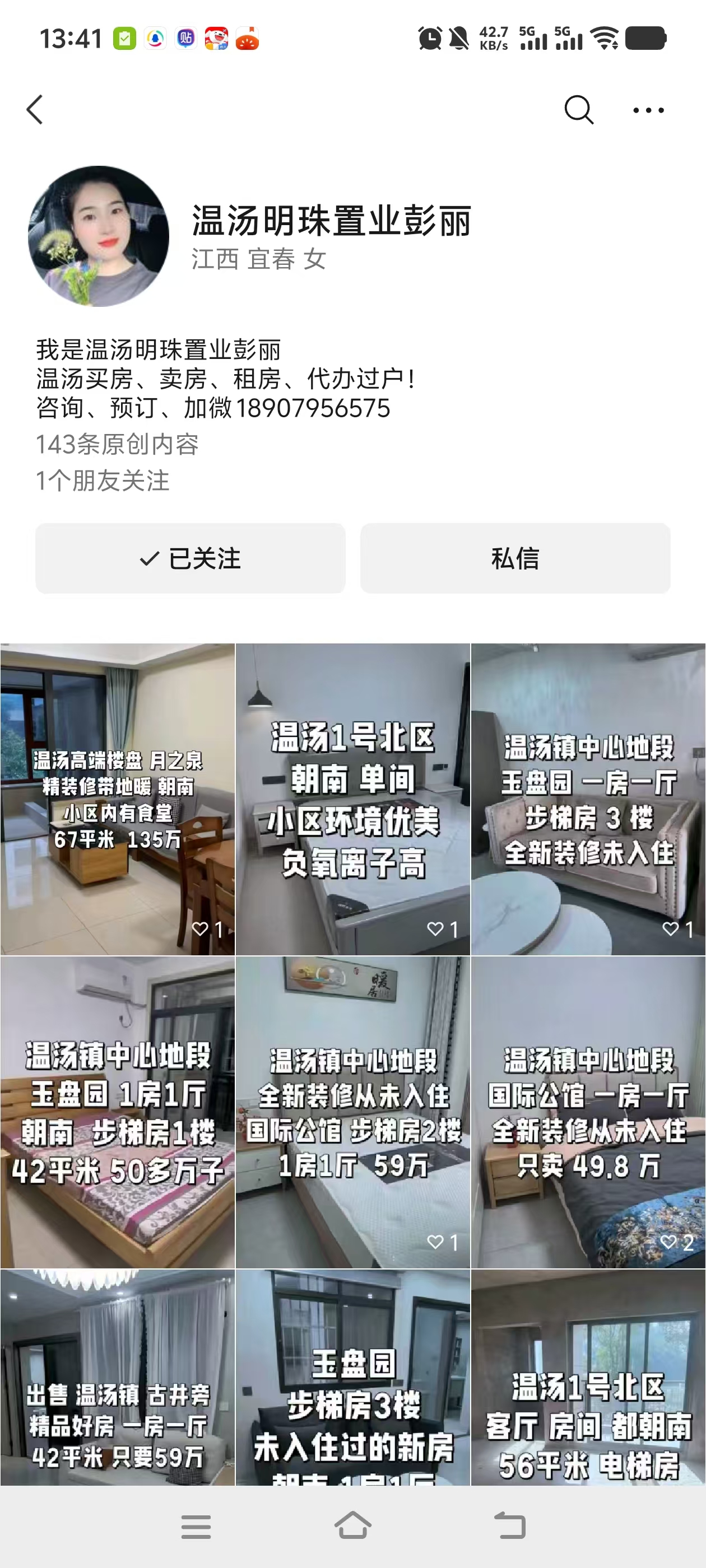Open the 玉盘园 未入住过的新房 video

point(352,1378)
